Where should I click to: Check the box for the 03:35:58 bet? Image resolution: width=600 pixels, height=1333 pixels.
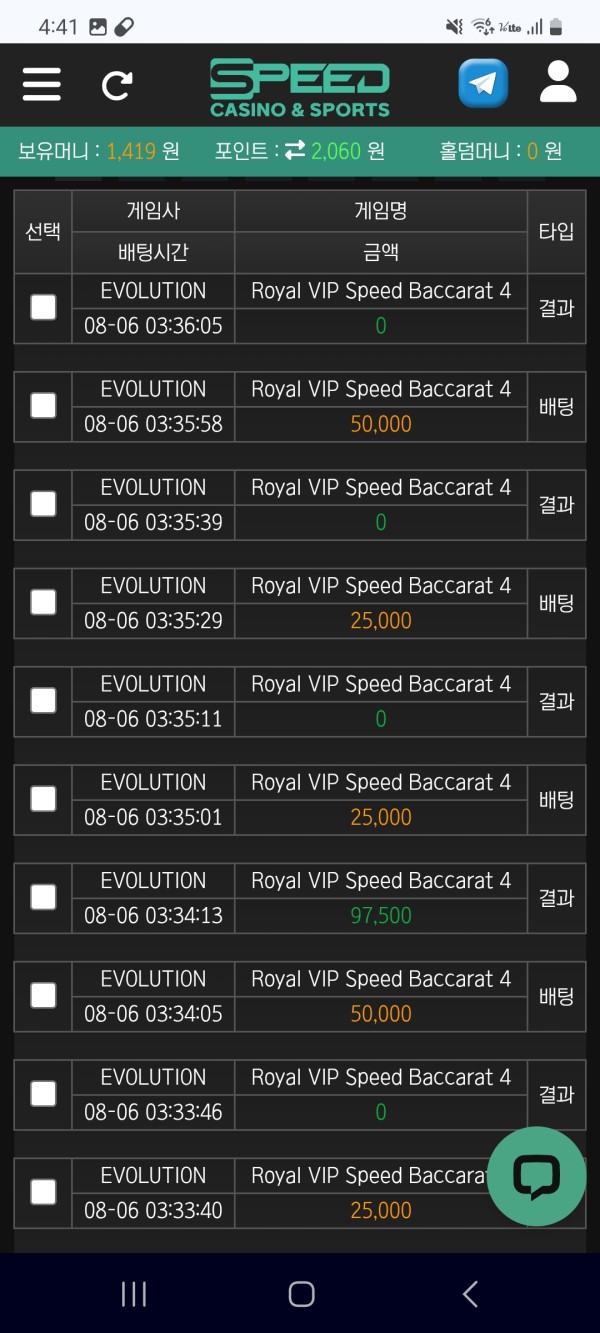click(x=43, y=405)
